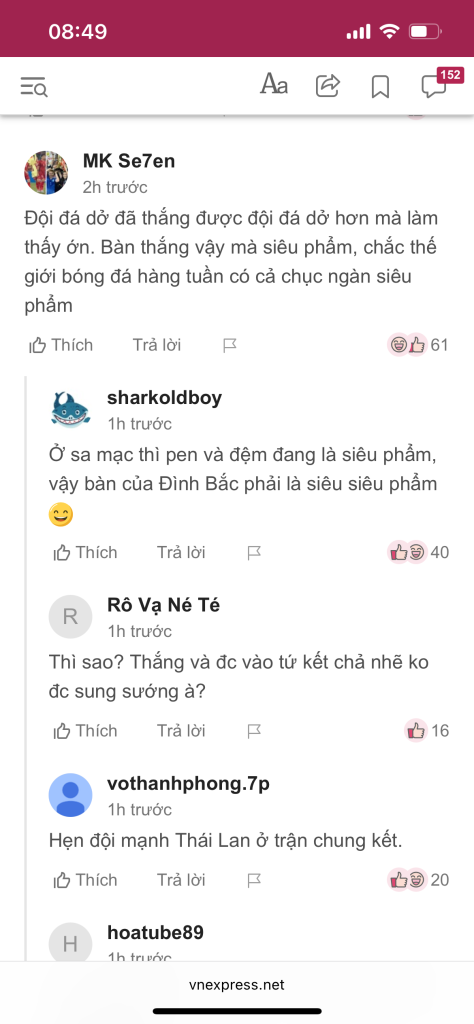Report MK Se7en's comment with flag
The height and width of the screenshot is (1024, 474).
(229, 345)
